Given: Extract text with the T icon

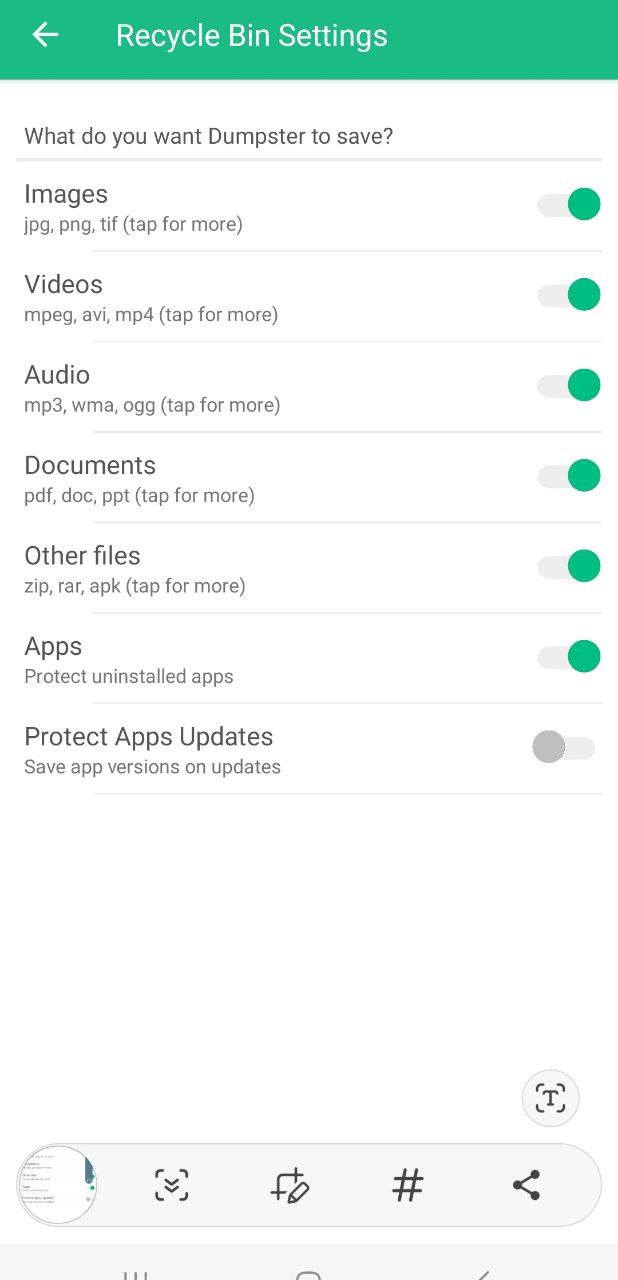Looking at the screenshot, I should coord(550,1098).
